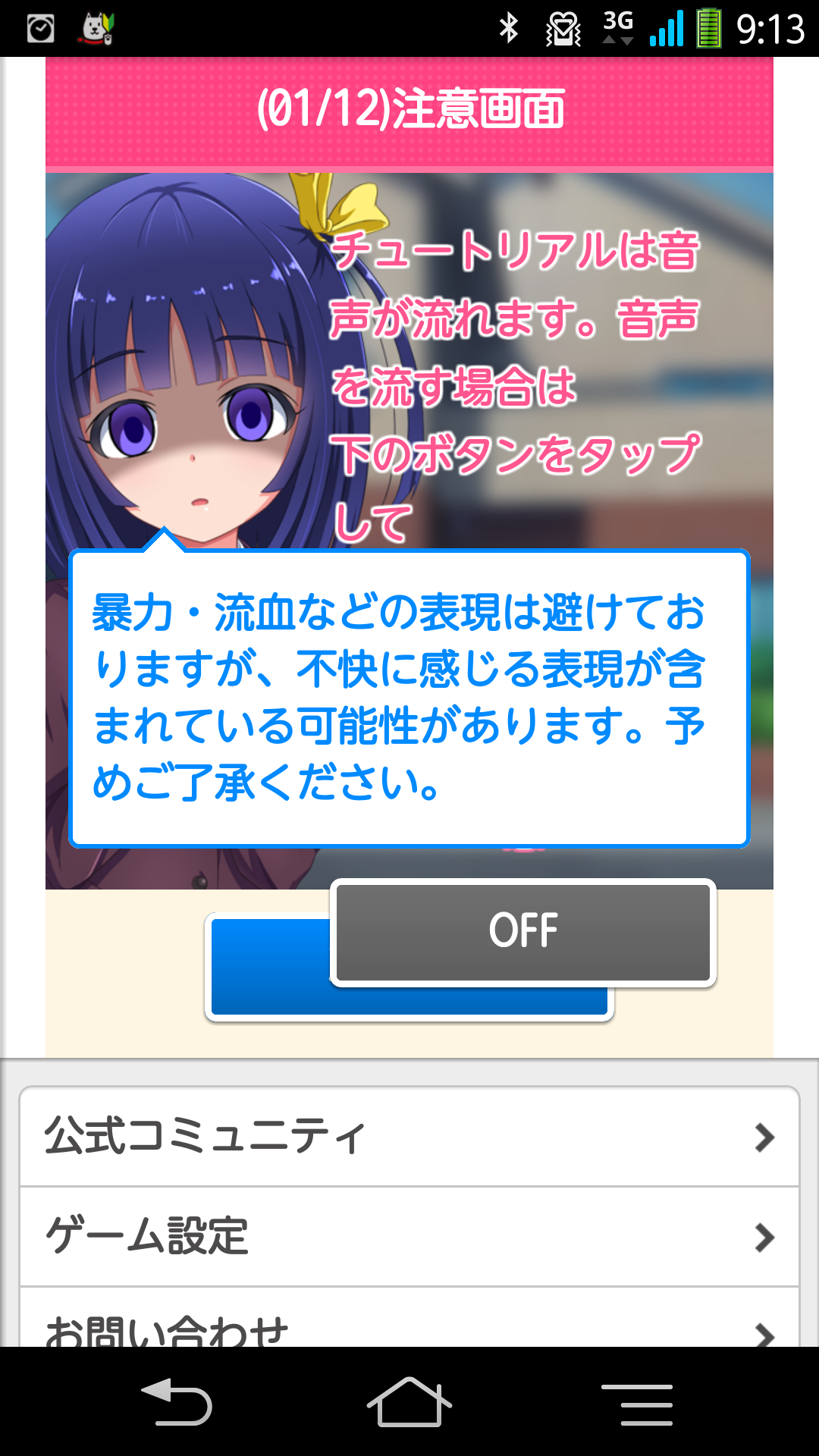The width and height of the screenshot is (819, 1456).
Task: Open the system menu button
Action: [x=637, y=1403]
